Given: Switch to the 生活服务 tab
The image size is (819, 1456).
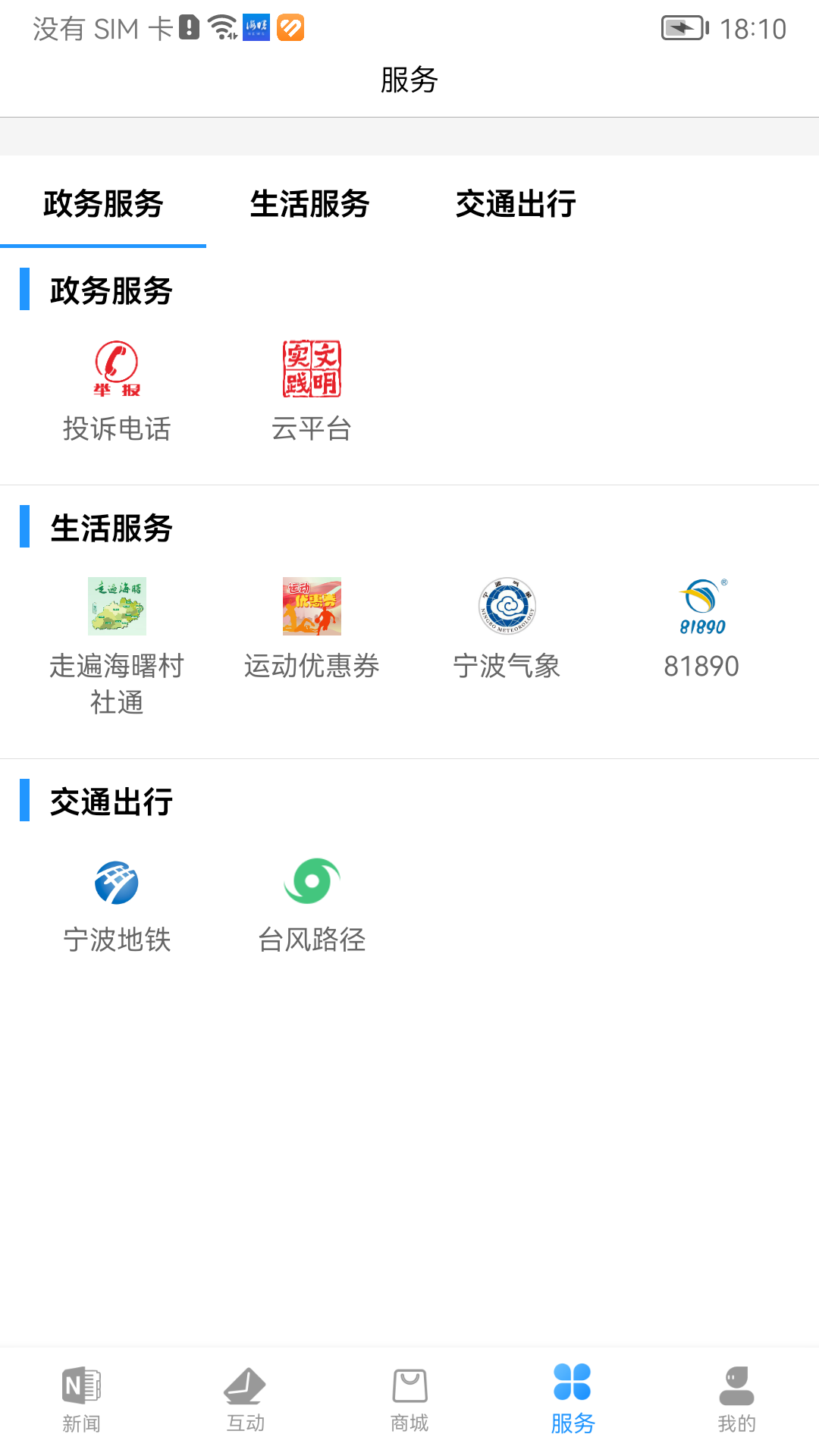Looking at the screenshot, I should click(309, 205).
